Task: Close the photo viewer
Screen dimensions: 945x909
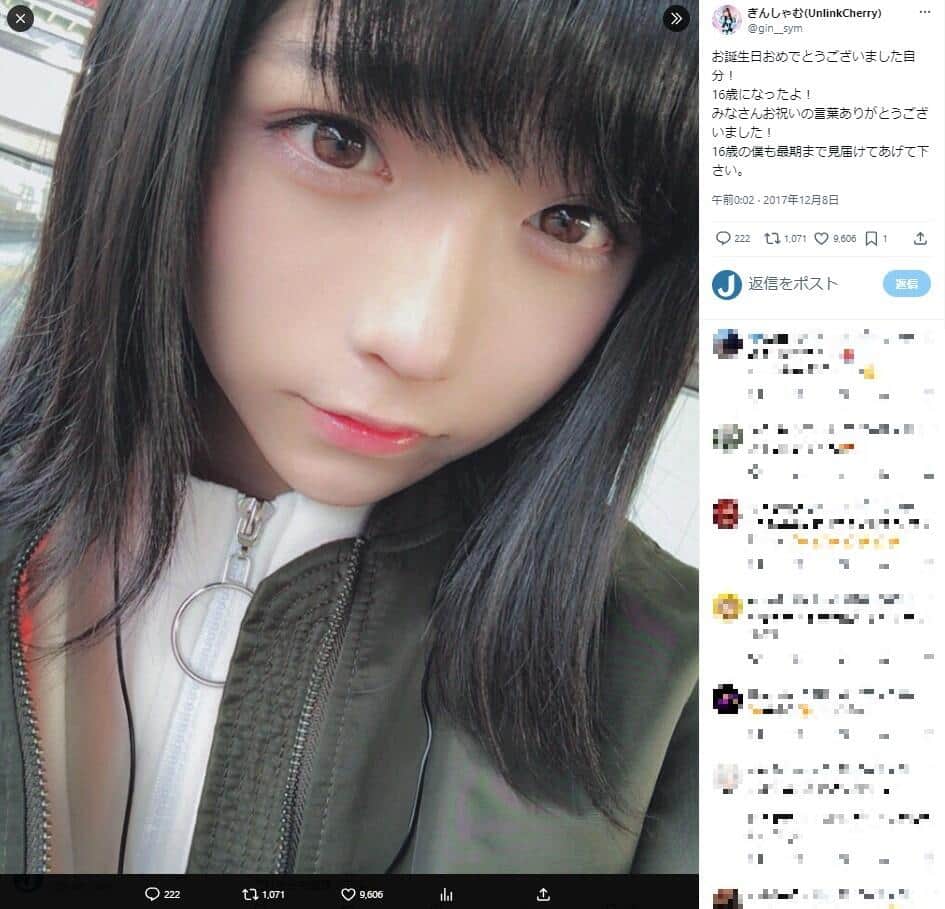Action: click(19, 19)
